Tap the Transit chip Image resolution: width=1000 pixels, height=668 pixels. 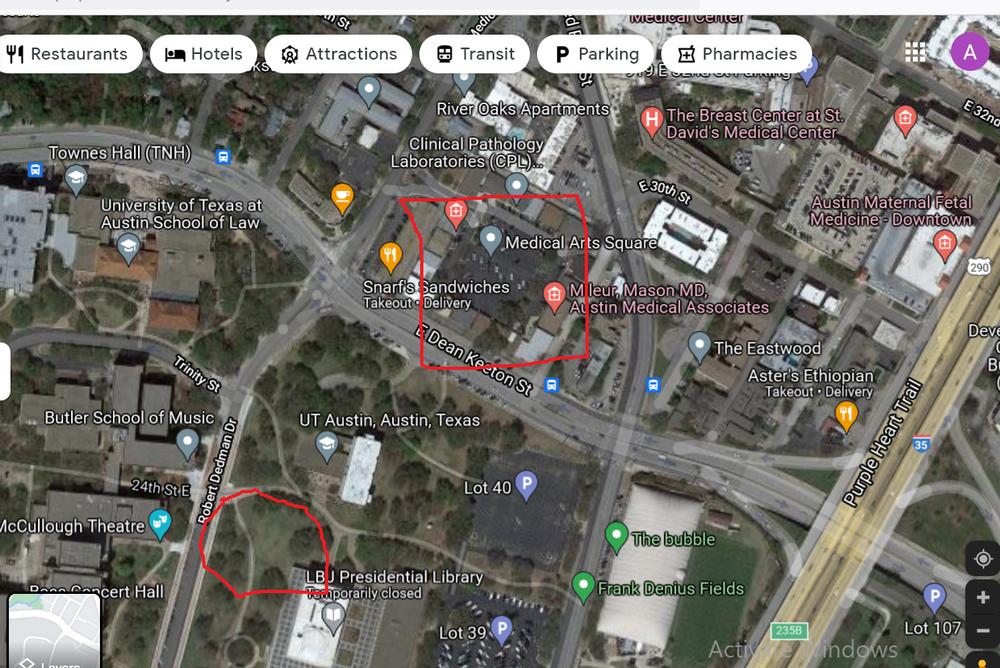(474, 54)
